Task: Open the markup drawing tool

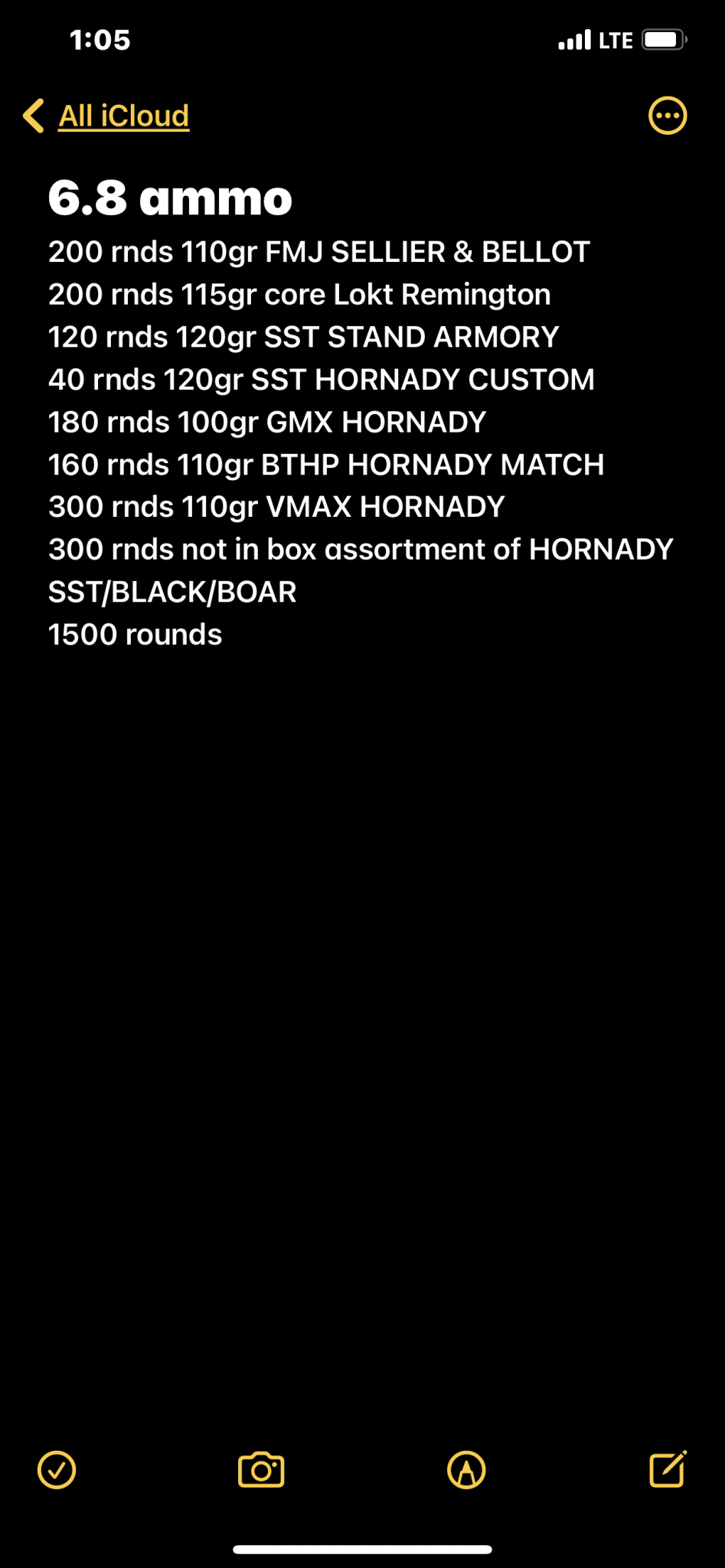Action: click(x=466, y=1469)
